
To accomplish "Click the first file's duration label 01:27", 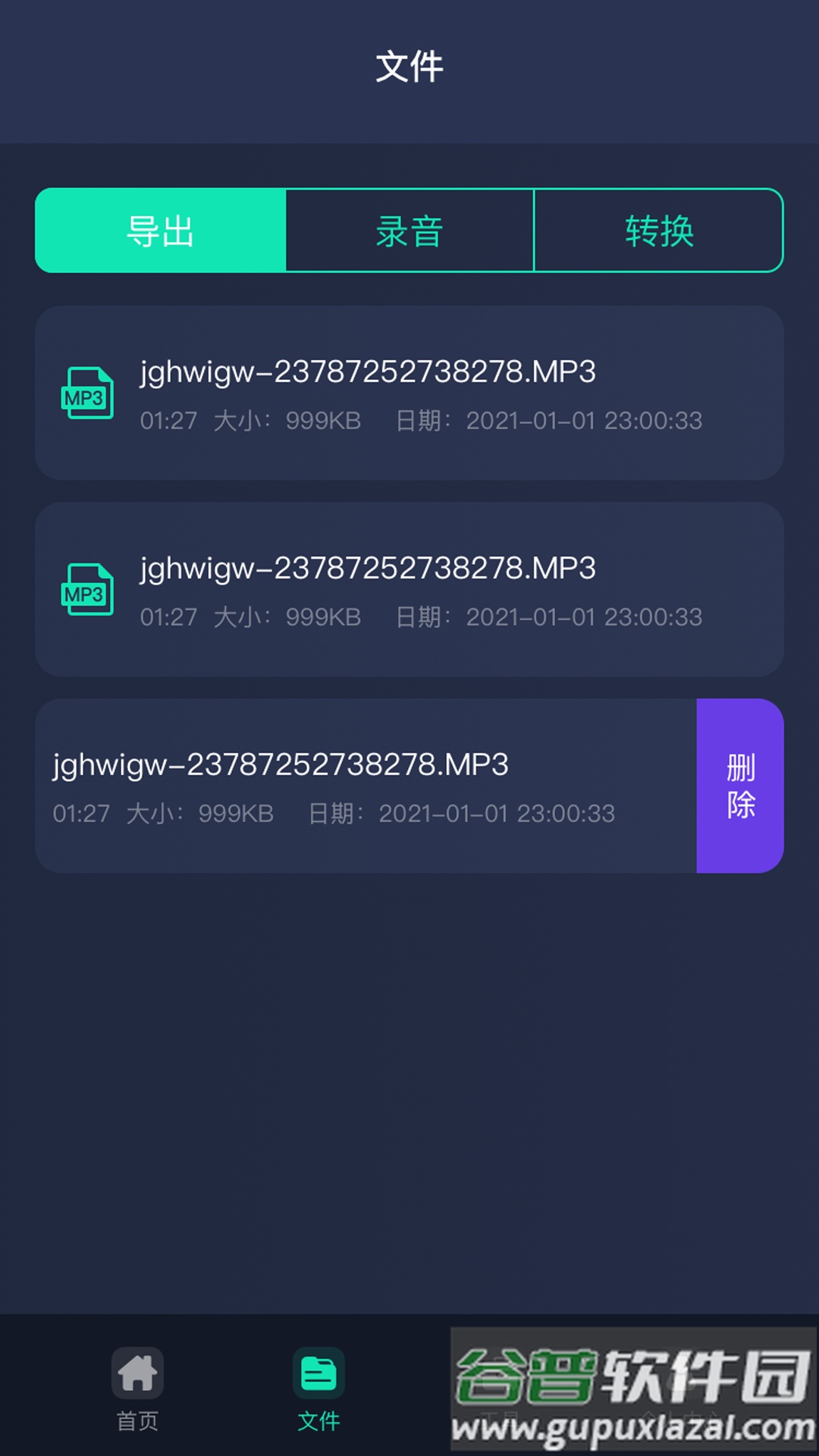I will click(167, 421).
